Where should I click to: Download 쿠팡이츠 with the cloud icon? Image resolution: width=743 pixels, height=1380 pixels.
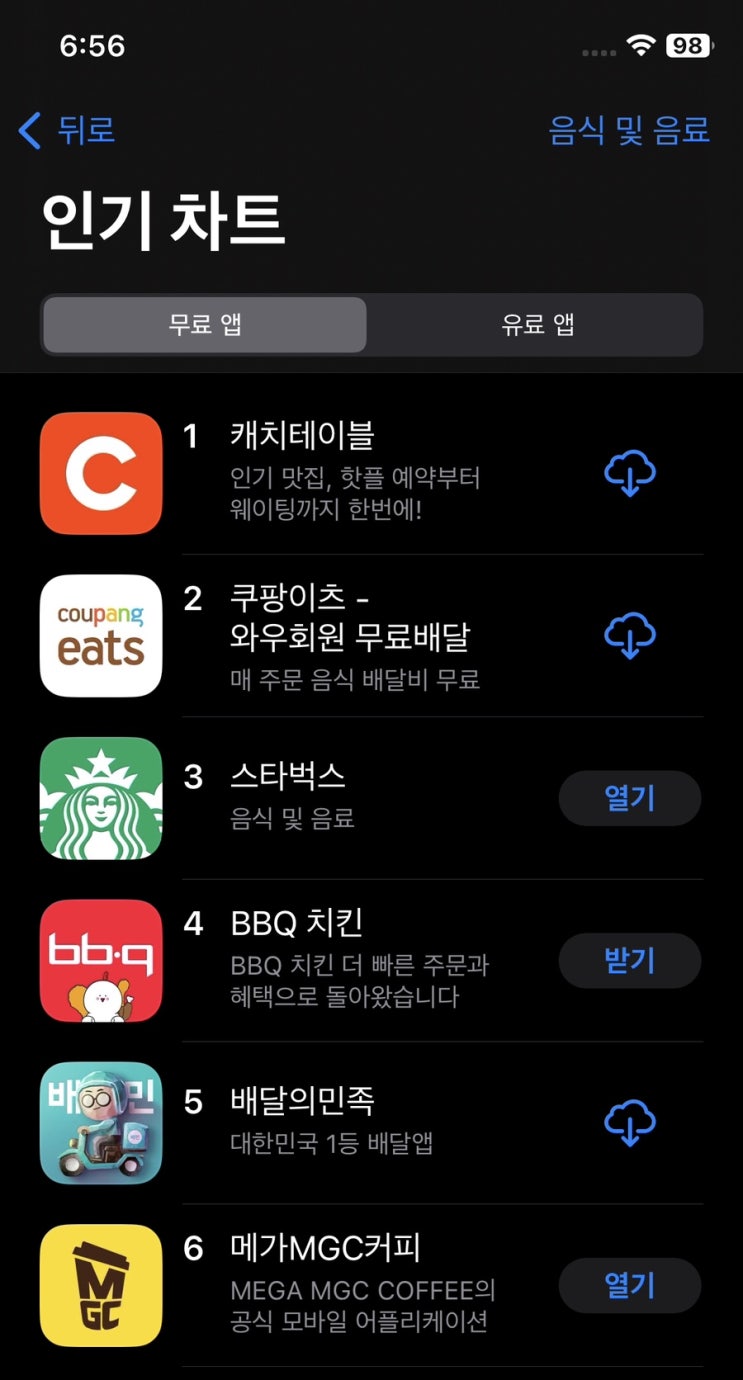point(630,635)
